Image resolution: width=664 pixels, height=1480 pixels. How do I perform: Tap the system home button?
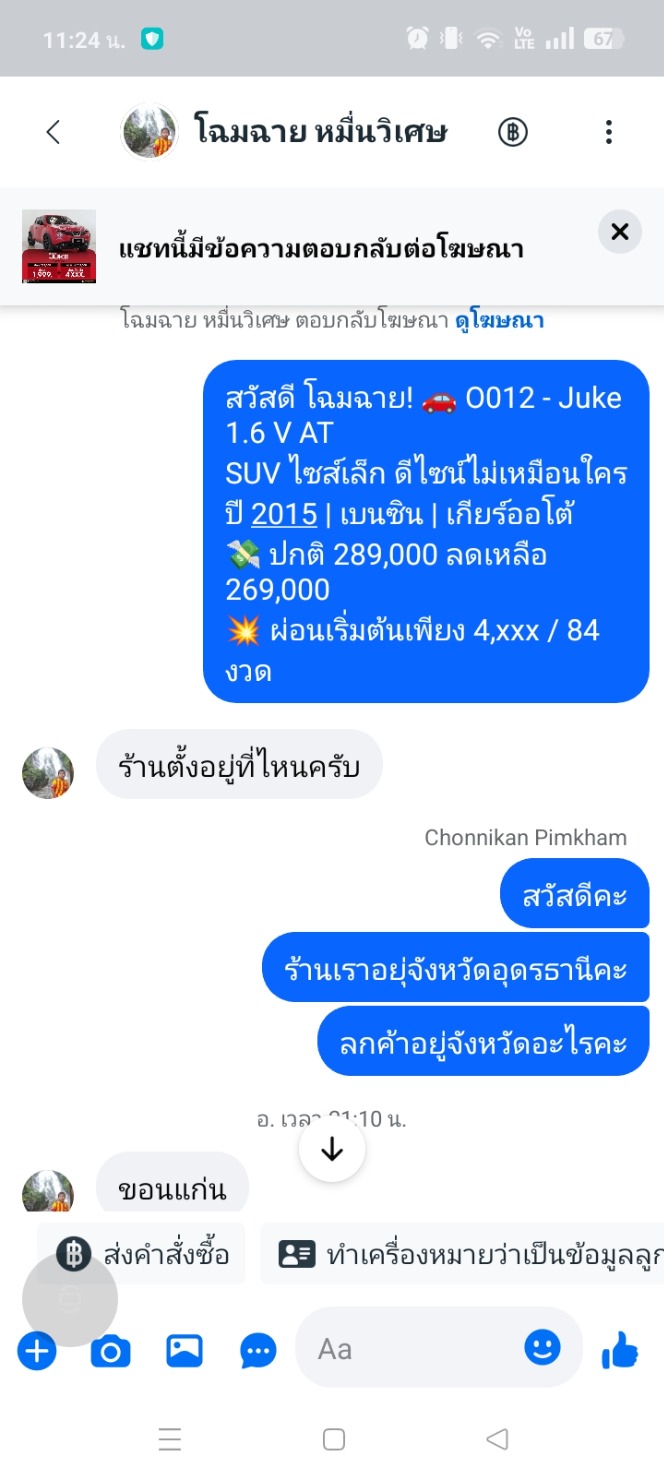tap(333, 1439)
